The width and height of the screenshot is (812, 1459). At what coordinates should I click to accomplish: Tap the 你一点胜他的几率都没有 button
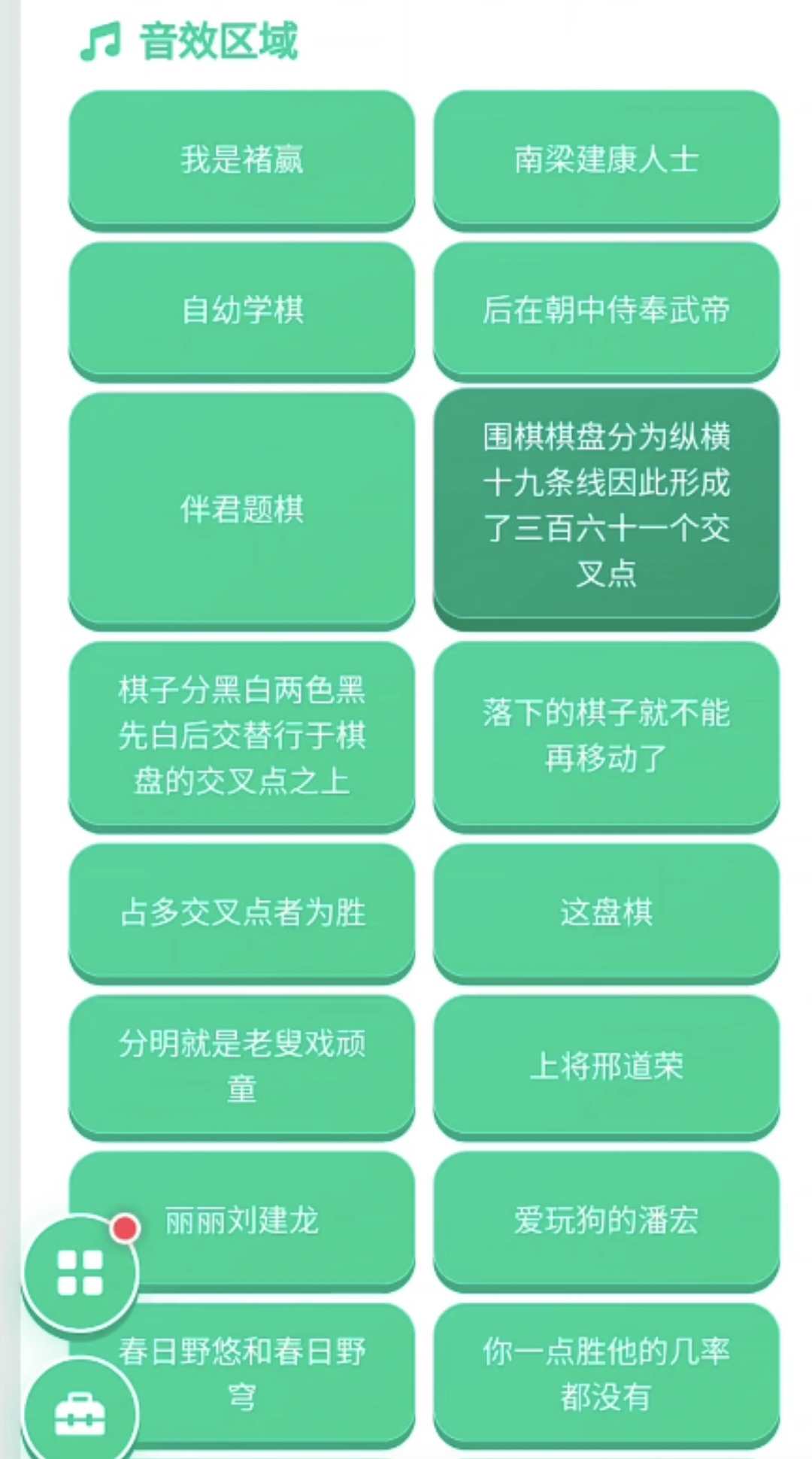(606, 1374)
